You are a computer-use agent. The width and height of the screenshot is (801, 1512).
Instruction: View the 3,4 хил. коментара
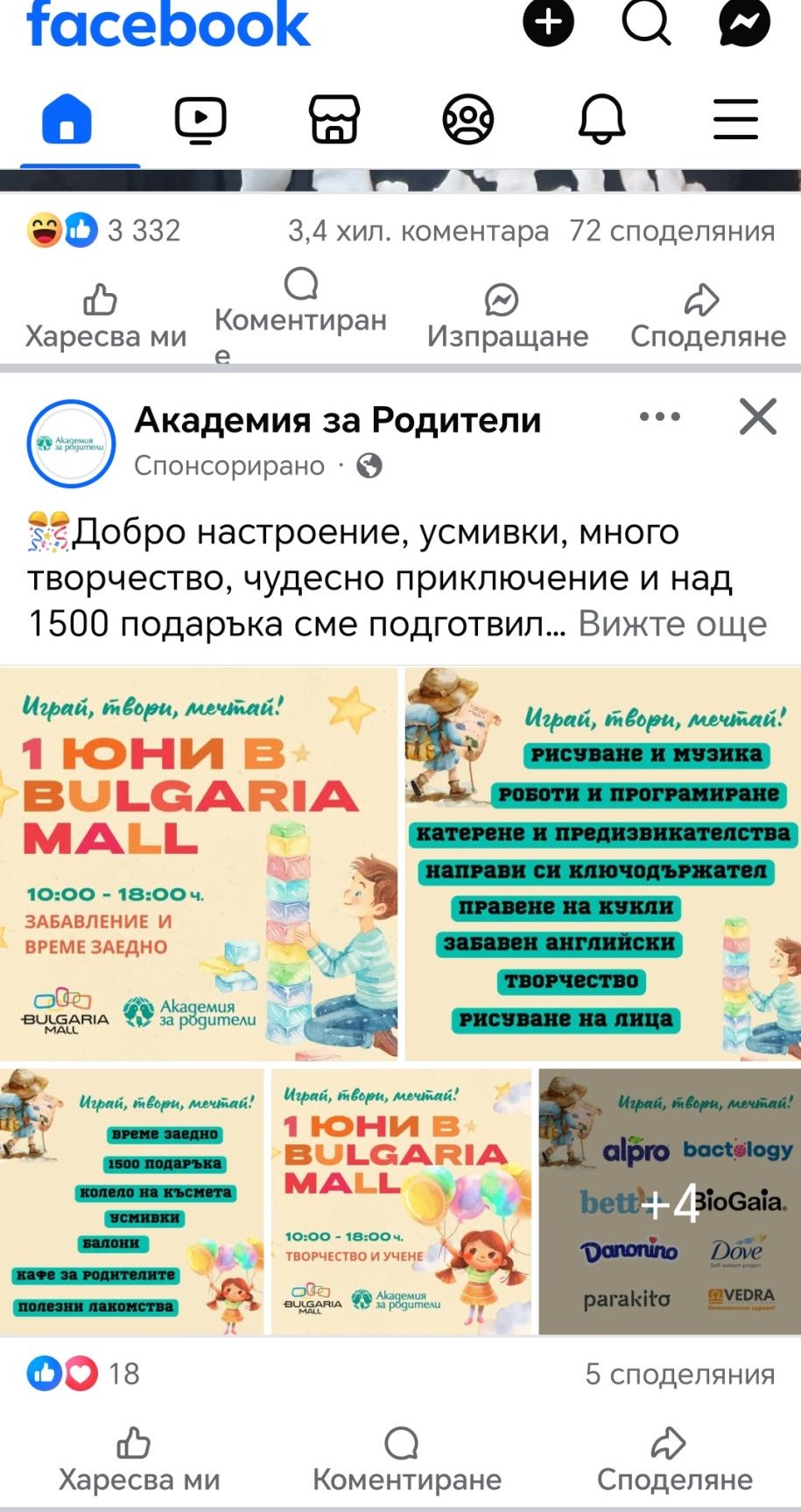(x=418, y=231)
